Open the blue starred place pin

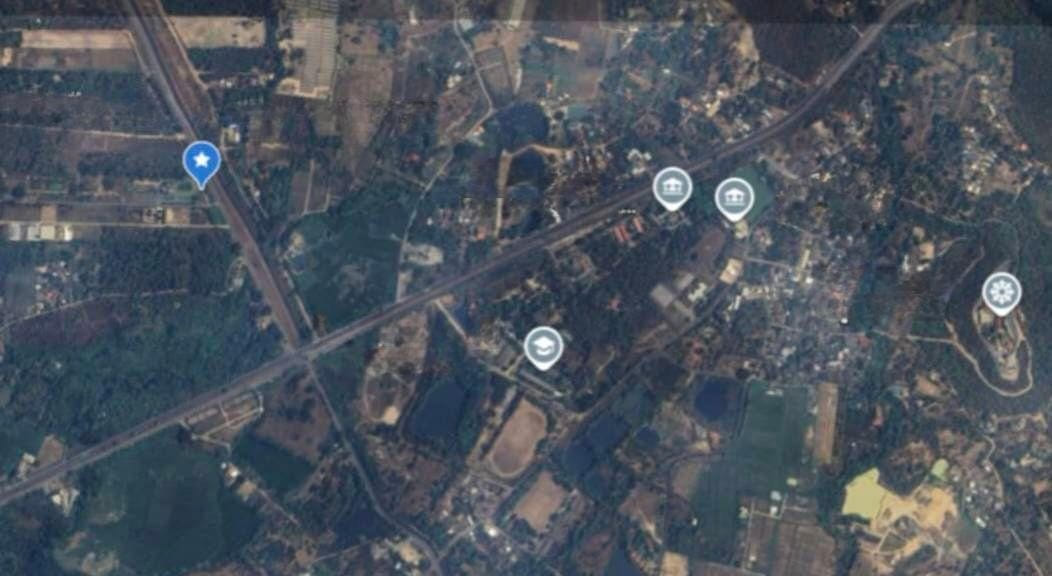202,160
